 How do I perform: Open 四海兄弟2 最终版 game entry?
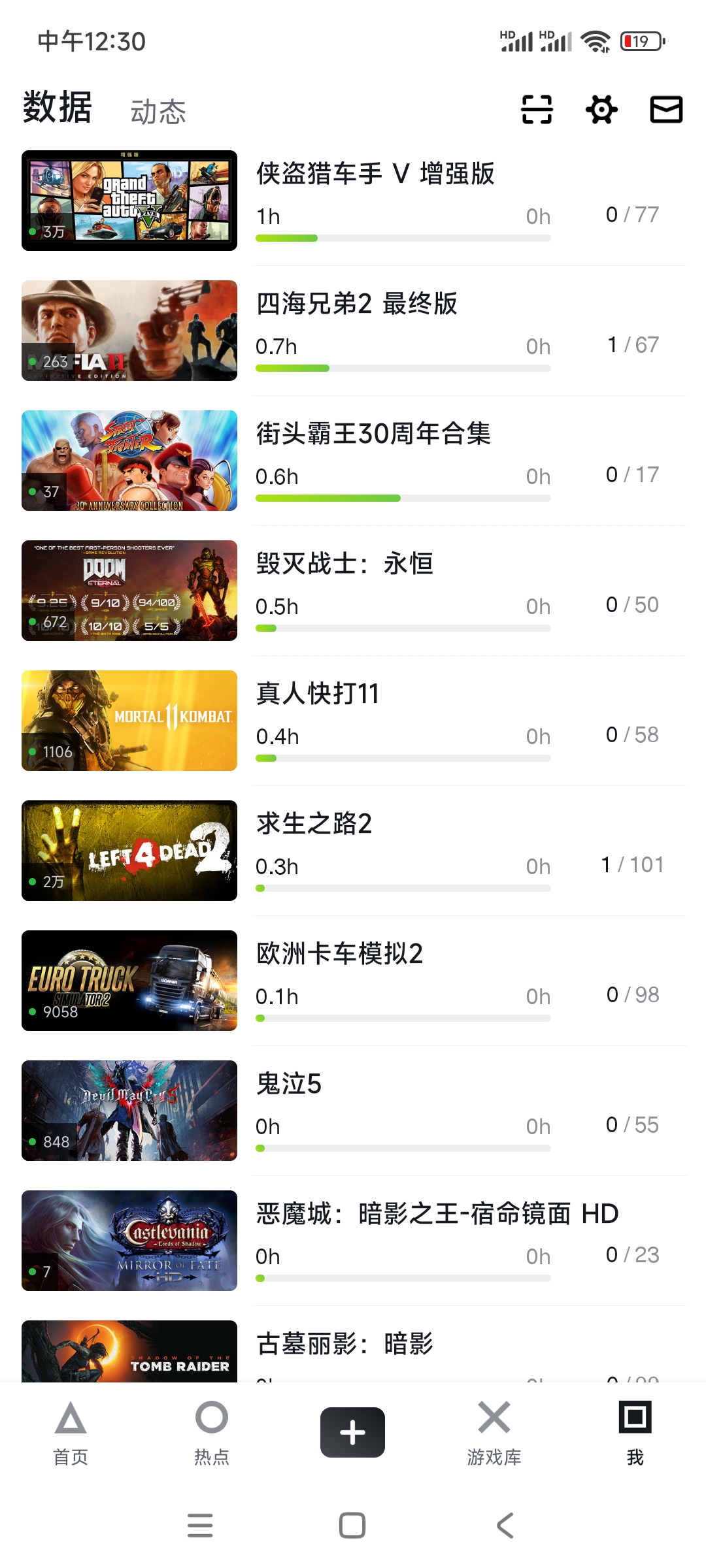[357, 304]
